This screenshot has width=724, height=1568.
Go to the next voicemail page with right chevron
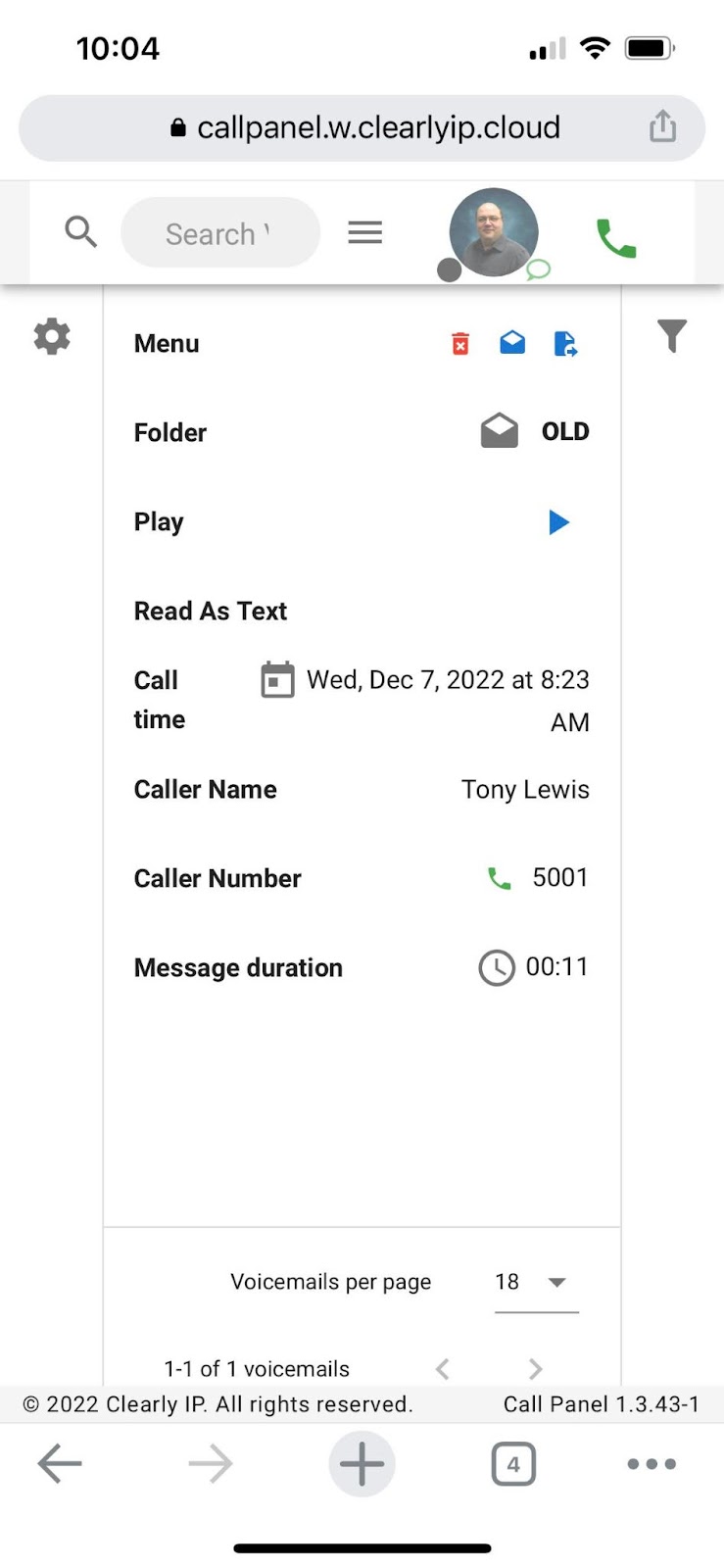(535, 1368)
